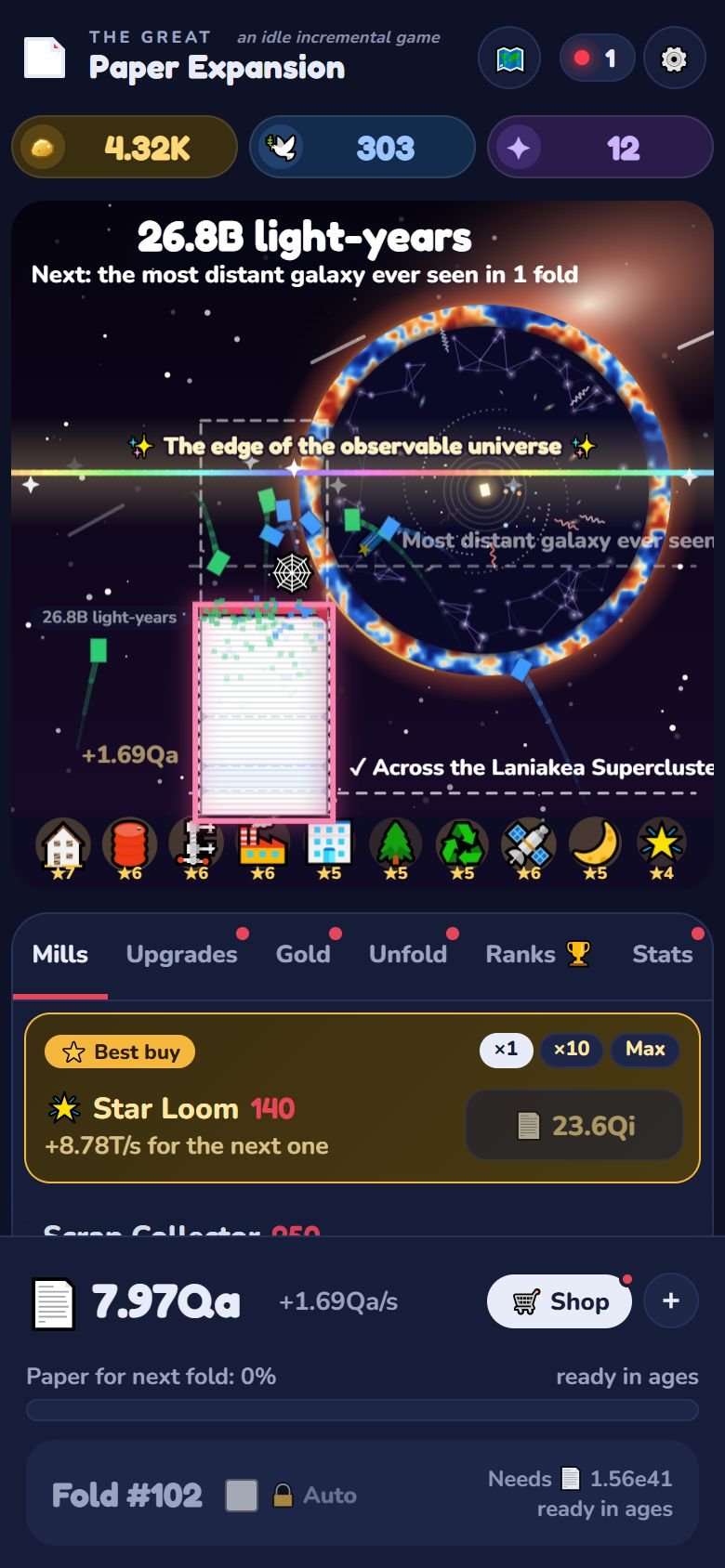Tap the red dot counter button
This screenshot has width=725, height=1568.
click(x=596, y=59)
